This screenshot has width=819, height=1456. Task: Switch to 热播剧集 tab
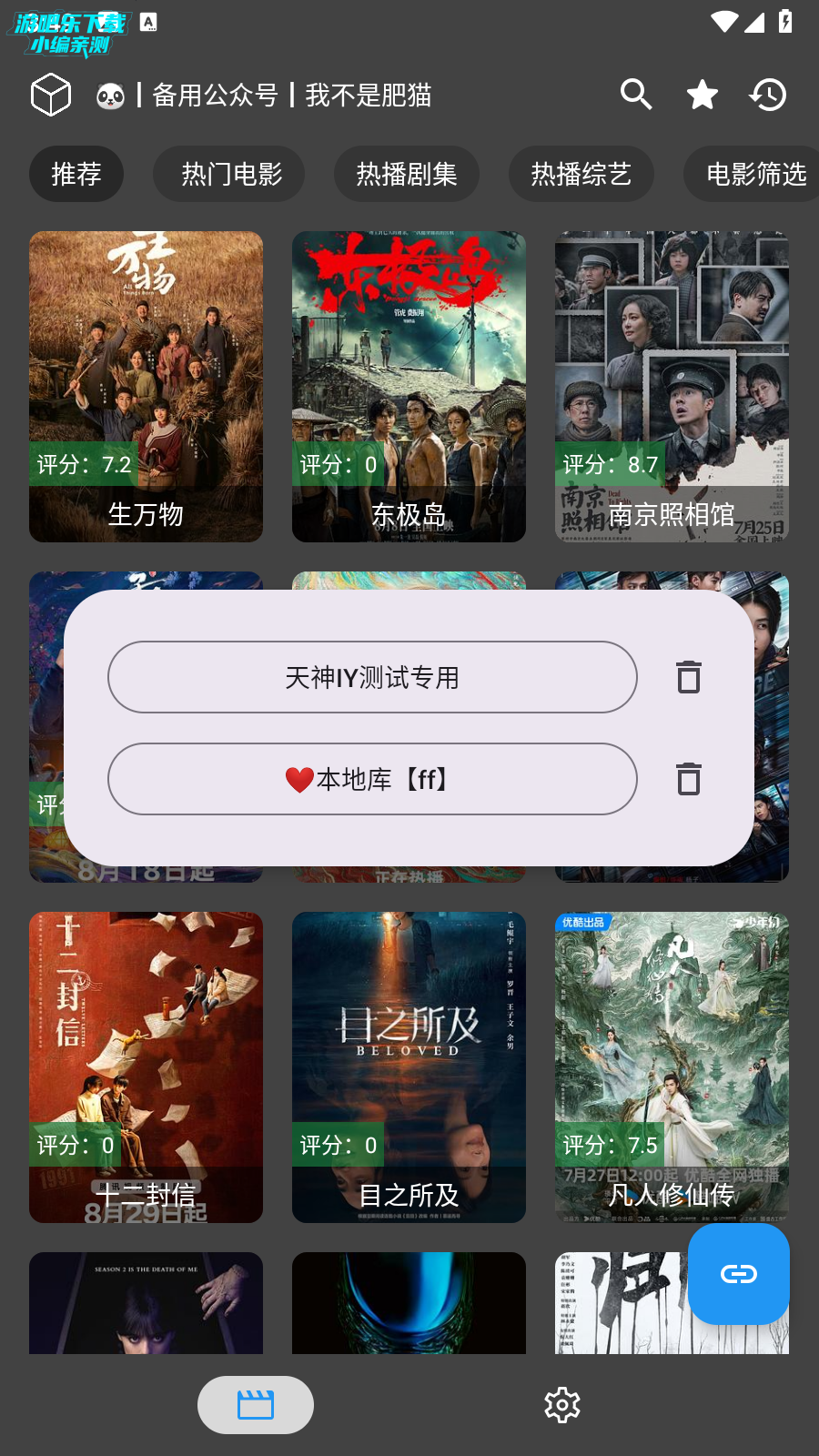(x=407, y=174)
